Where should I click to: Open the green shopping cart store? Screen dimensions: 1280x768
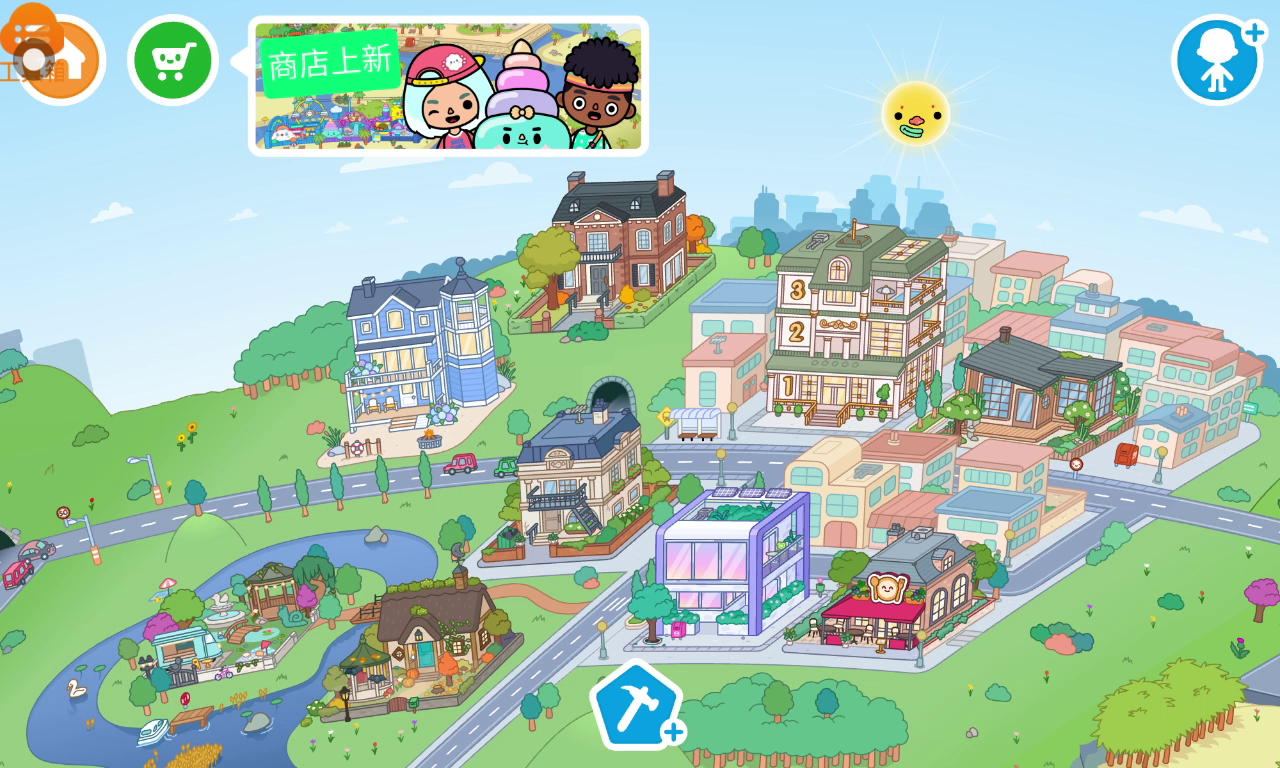pos(172,61)
